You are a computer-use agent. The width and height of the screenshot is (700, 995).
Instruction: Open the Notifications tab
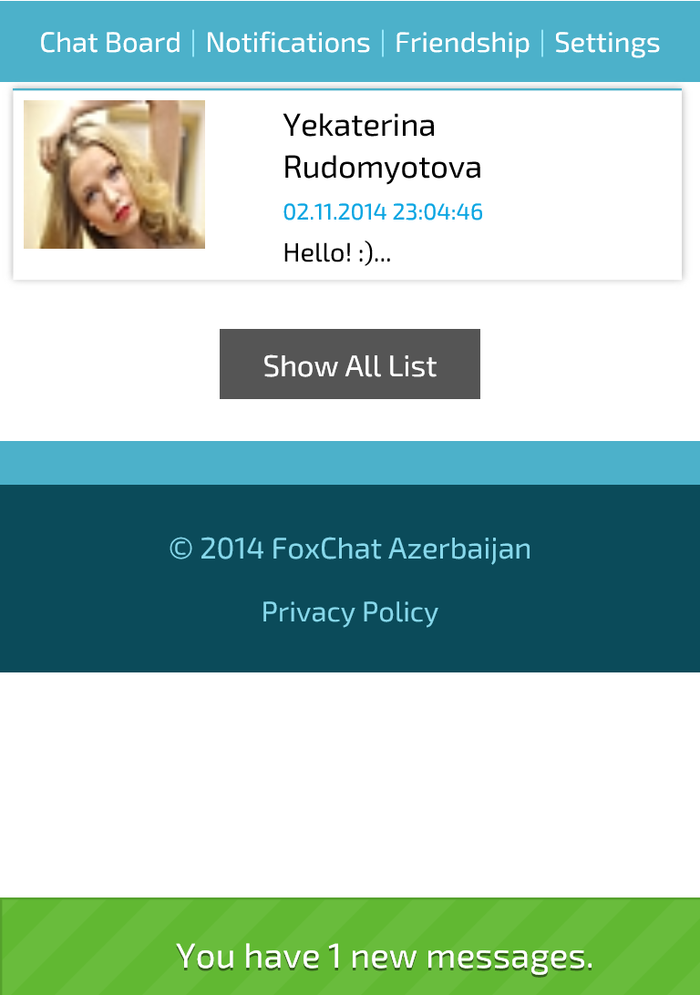(288, 43)
